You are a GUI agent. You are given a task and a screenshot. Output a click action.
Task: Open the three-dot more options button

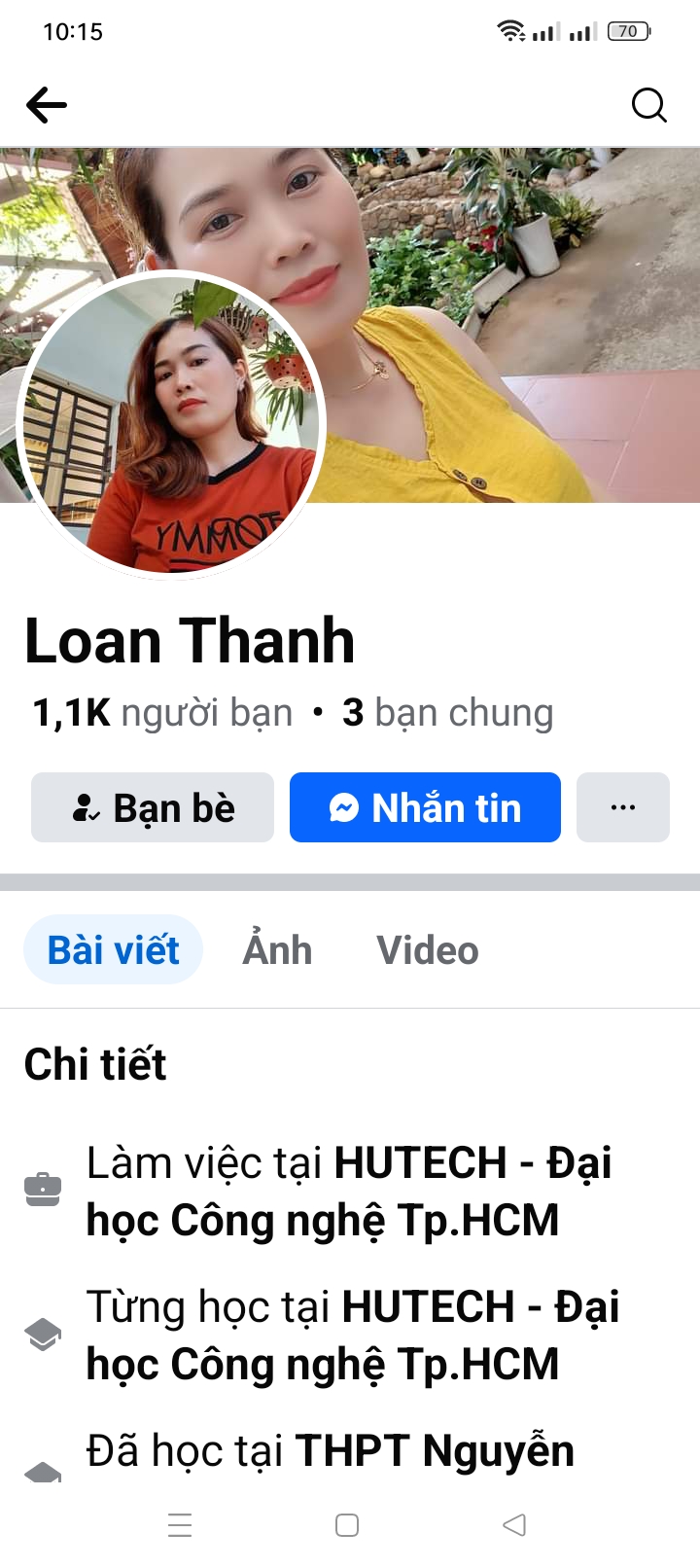[622, 807]
